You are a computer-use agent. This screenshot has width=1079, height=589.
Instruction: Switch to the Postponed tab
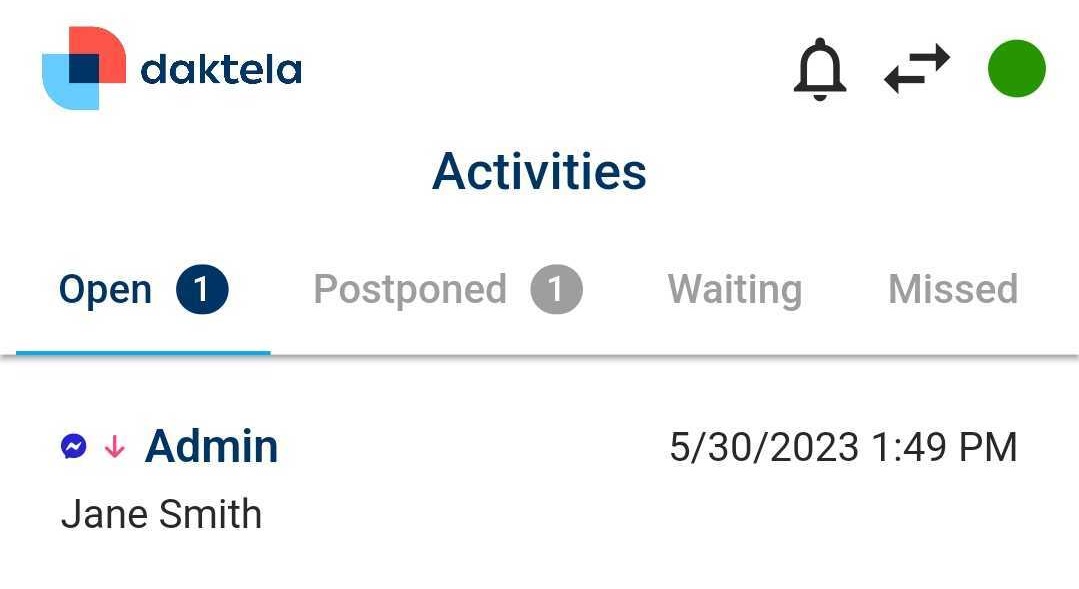click(447, 291)
